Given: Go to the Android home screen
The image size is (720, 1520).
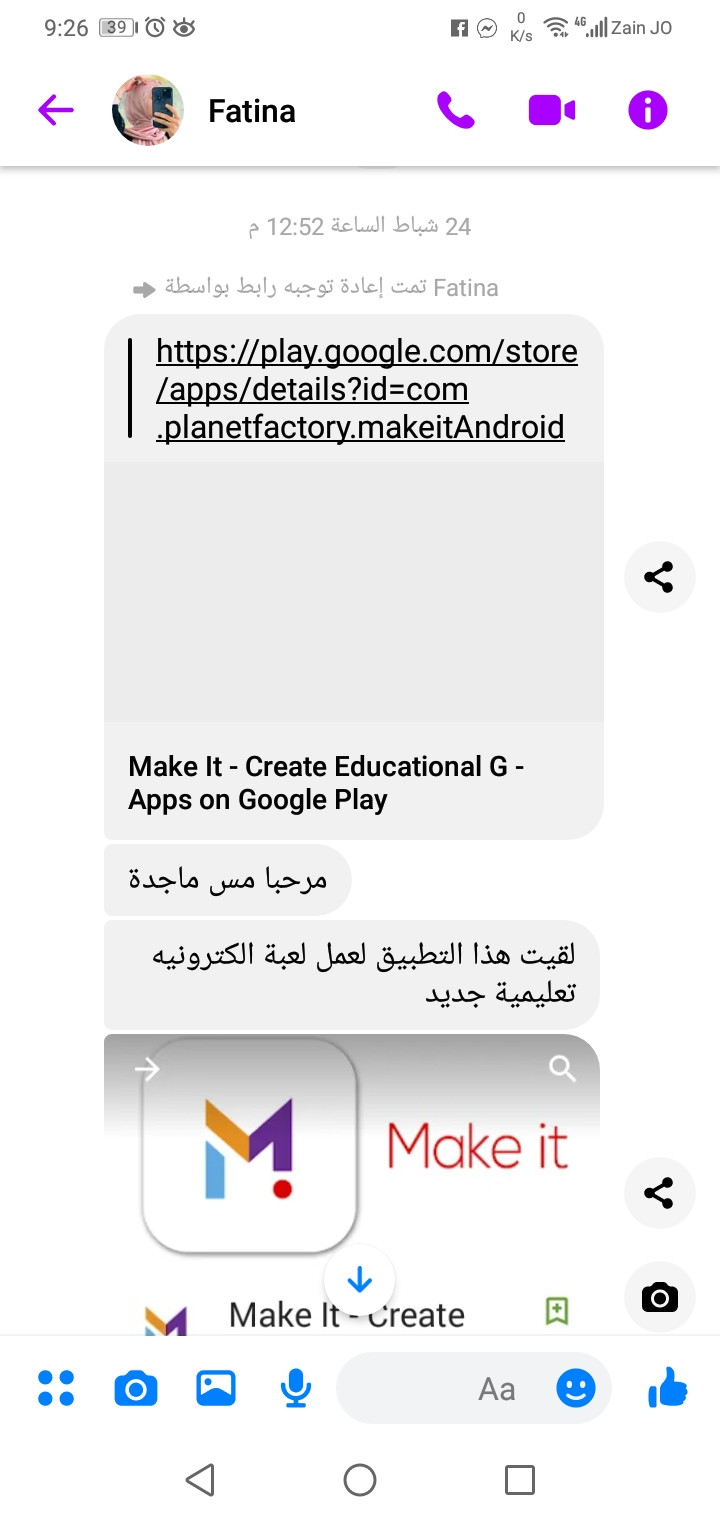Looking at the screenshot, I should pos(359,1479).
